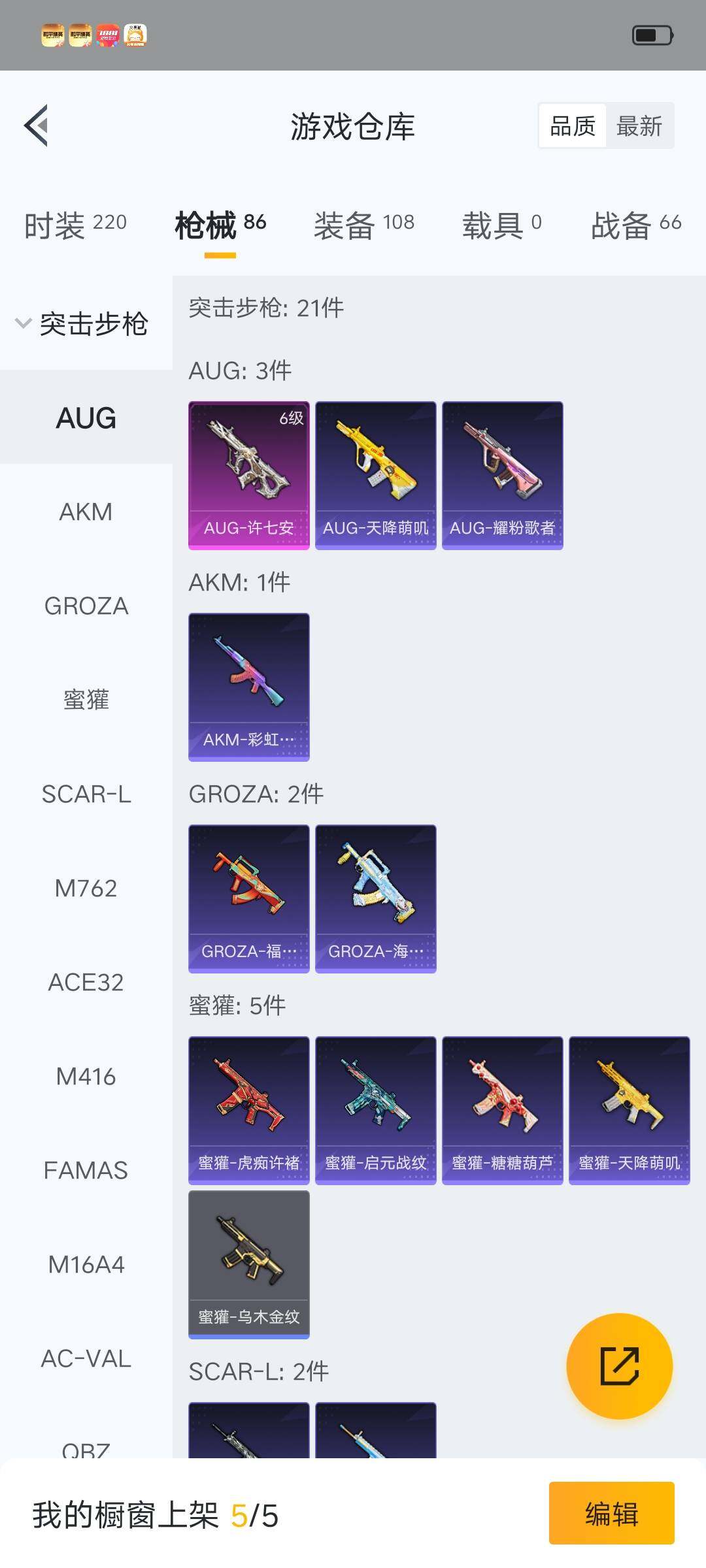Screen dimensions: 706x1568
Task: Open the AUG-许七安 skin
Action: click(x=248, y=475)
